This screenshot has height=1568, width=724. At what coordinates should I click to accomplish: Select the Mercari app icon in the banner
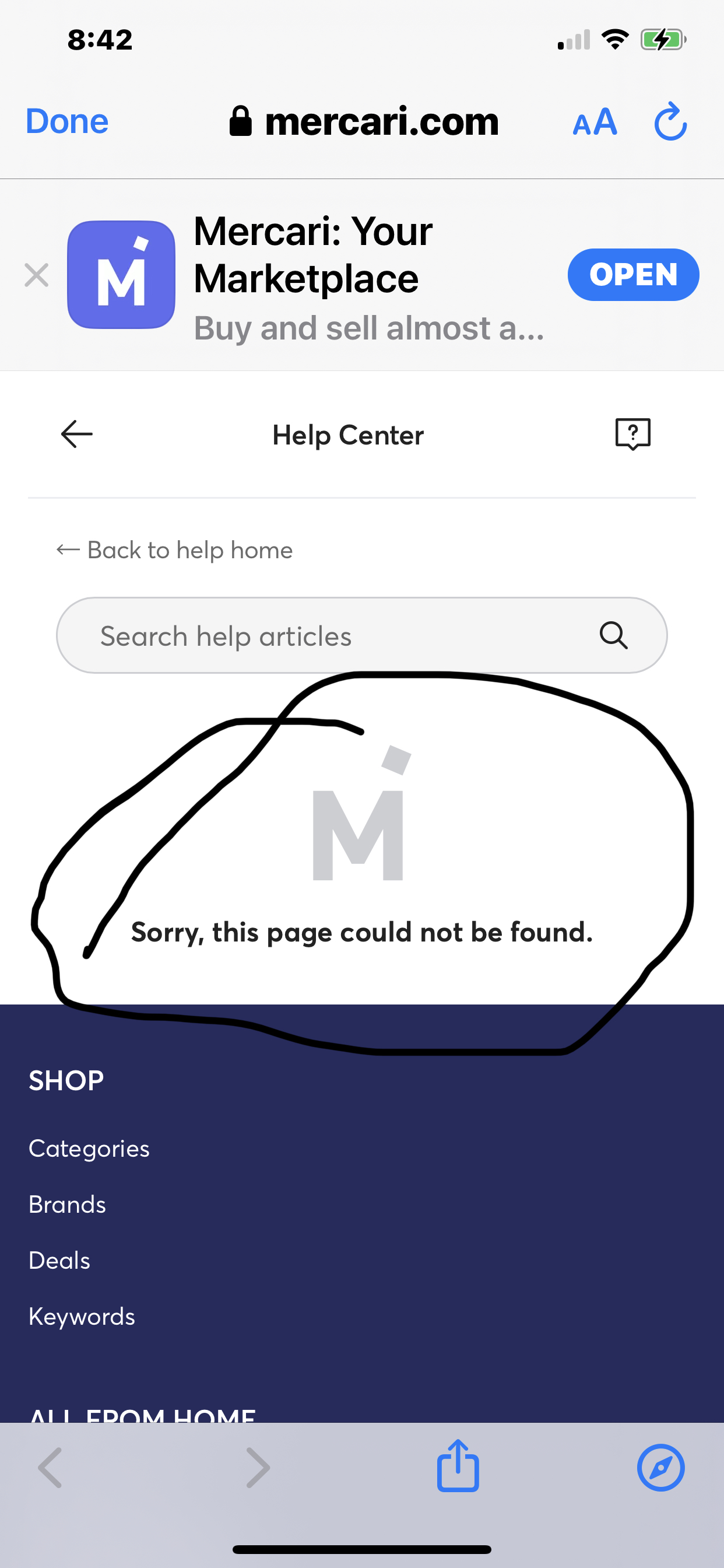tap(121, 275)
